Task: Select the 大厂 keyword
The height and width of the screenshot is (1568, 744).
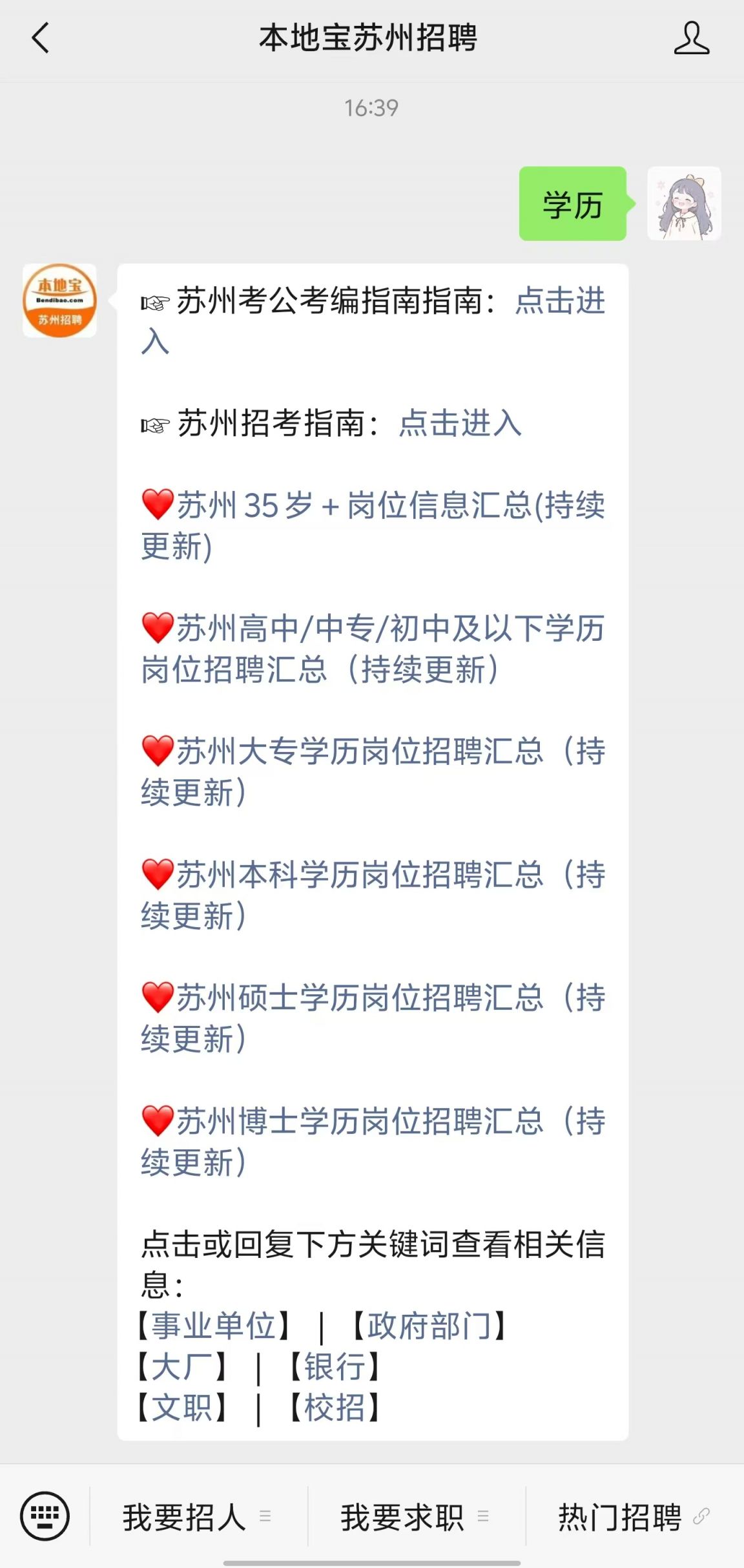Action: 182,1367
